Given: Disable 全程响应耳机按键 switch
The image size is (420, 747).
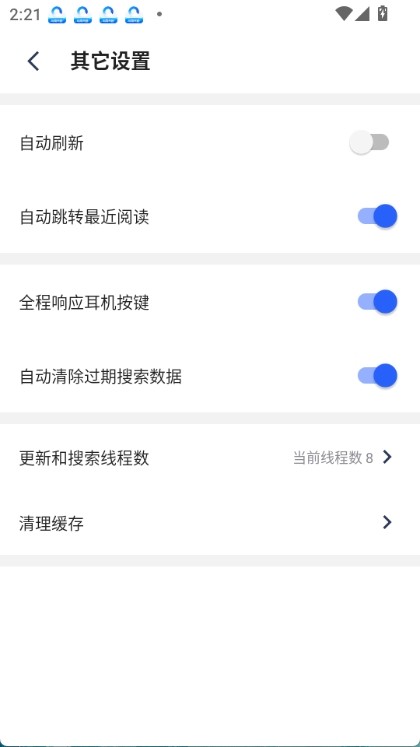Looking at the screenshot, I should 377,302.
